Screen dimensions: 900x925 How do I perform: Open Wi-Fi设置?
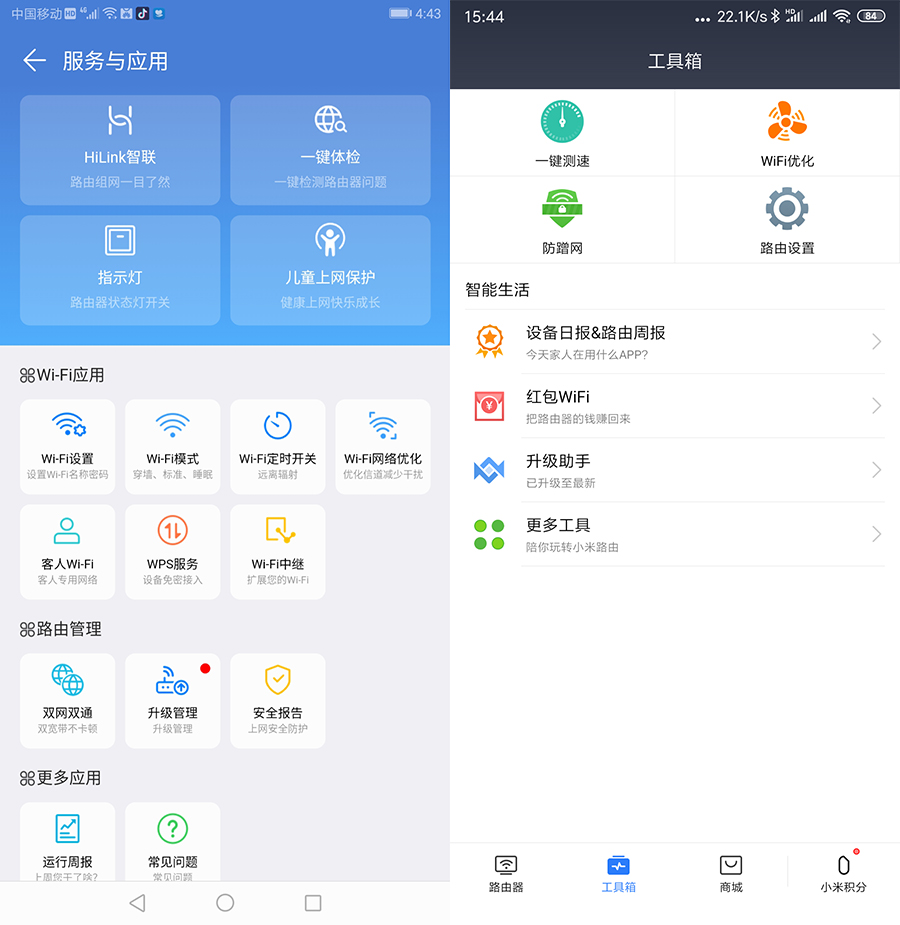click(68, 446)
